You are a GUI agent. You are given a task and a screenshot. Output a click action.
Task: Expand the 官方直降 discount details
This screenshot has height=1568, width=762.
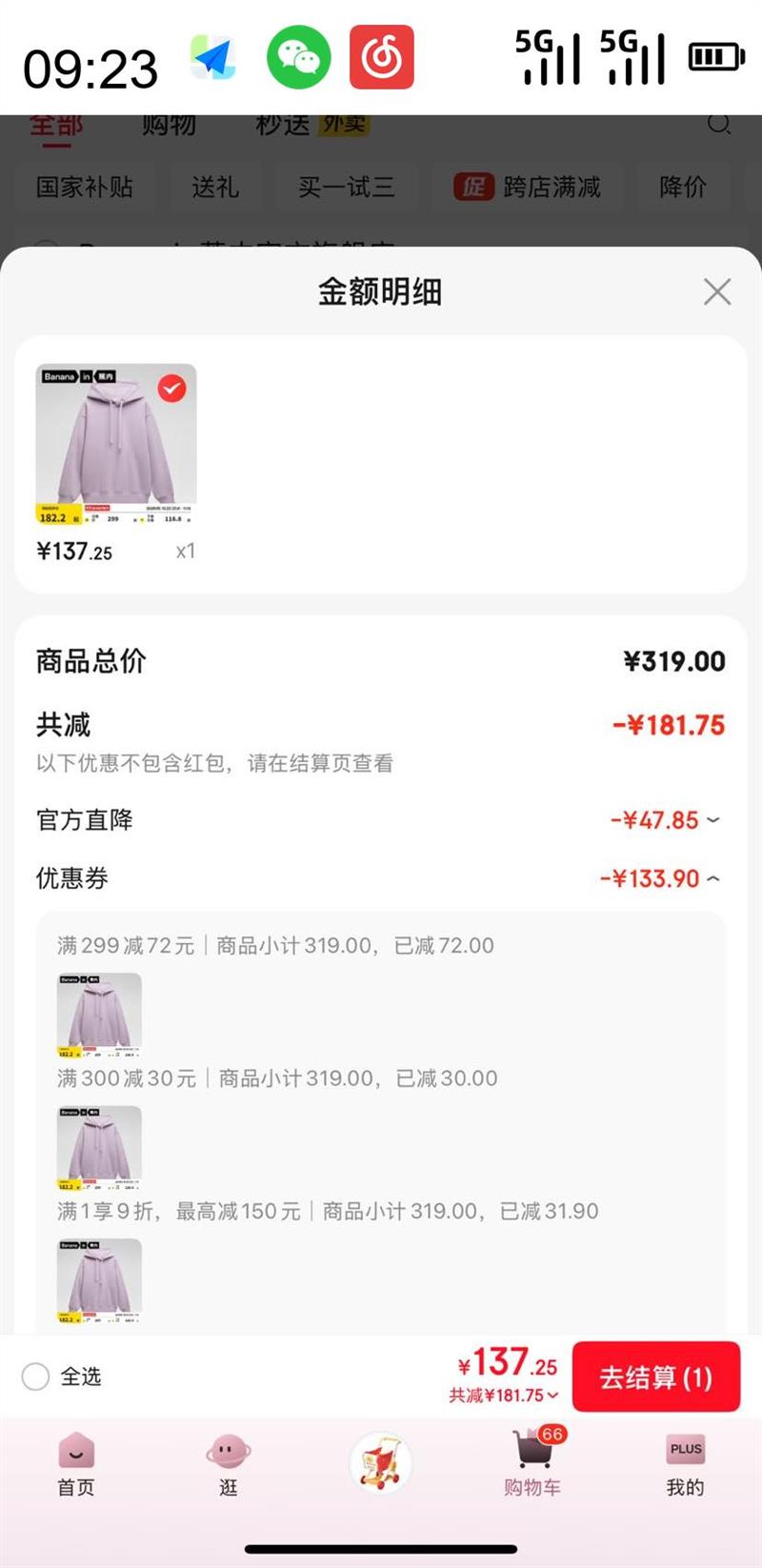point(666,820)
